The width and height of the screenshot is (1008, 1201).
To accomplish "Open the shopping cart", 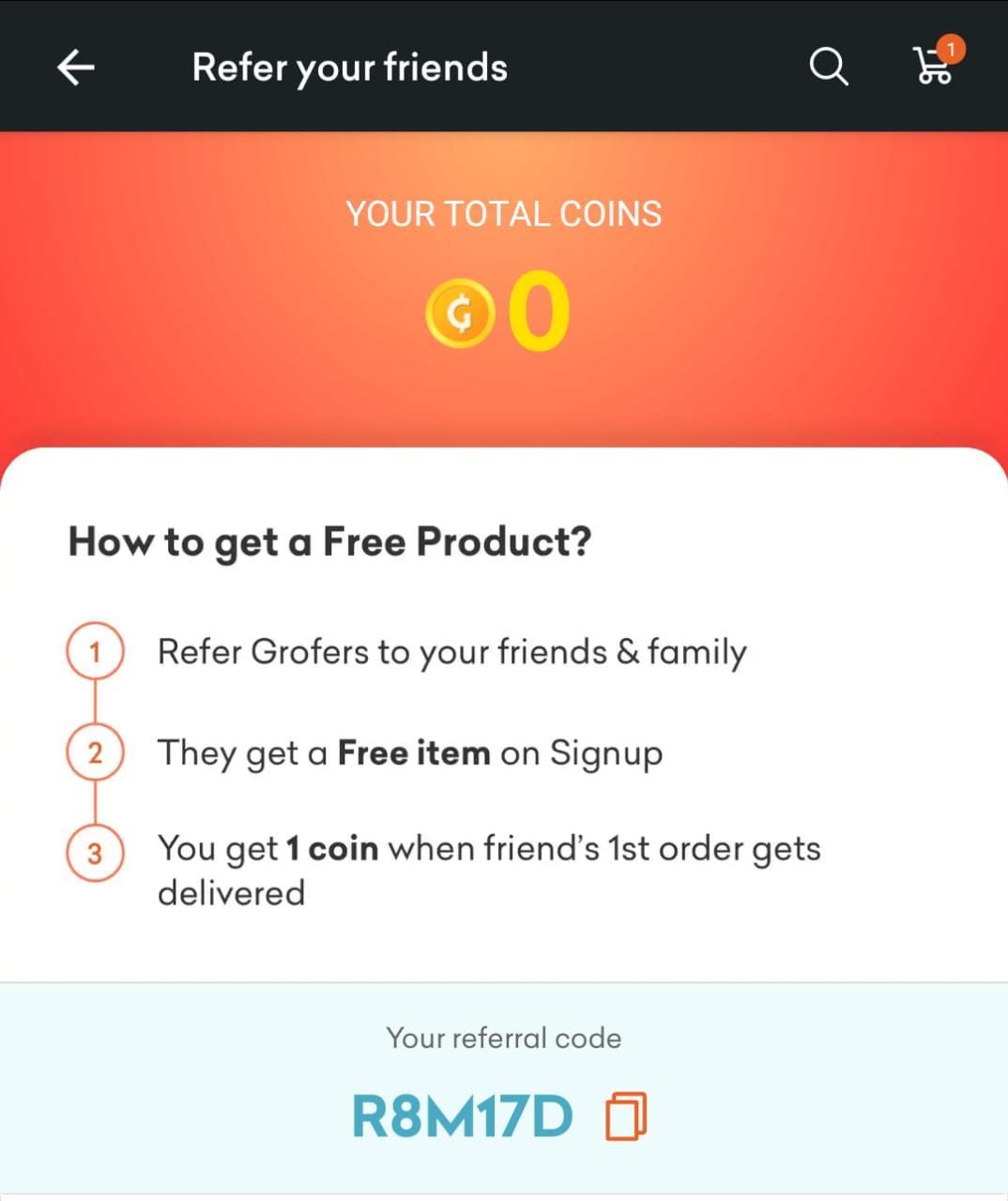I will (934, 66).
